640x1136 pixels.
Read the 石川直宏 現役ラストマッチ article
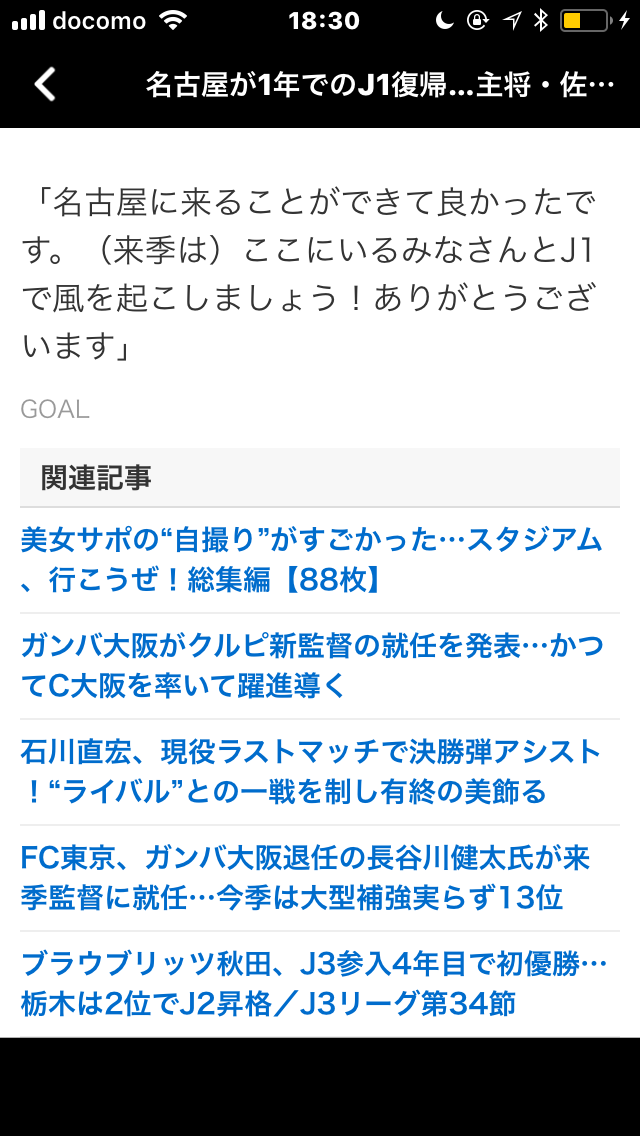pos(311,772)
